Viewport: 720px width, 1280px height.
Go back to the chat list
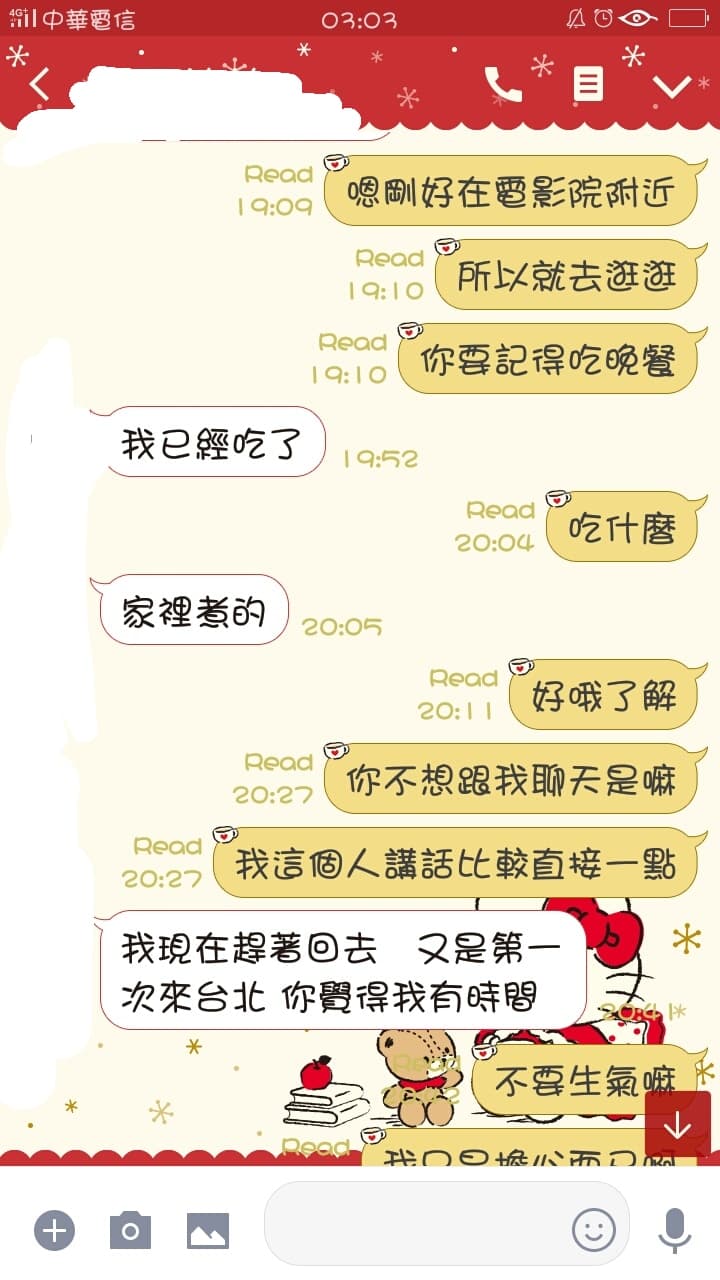[40, 85]
